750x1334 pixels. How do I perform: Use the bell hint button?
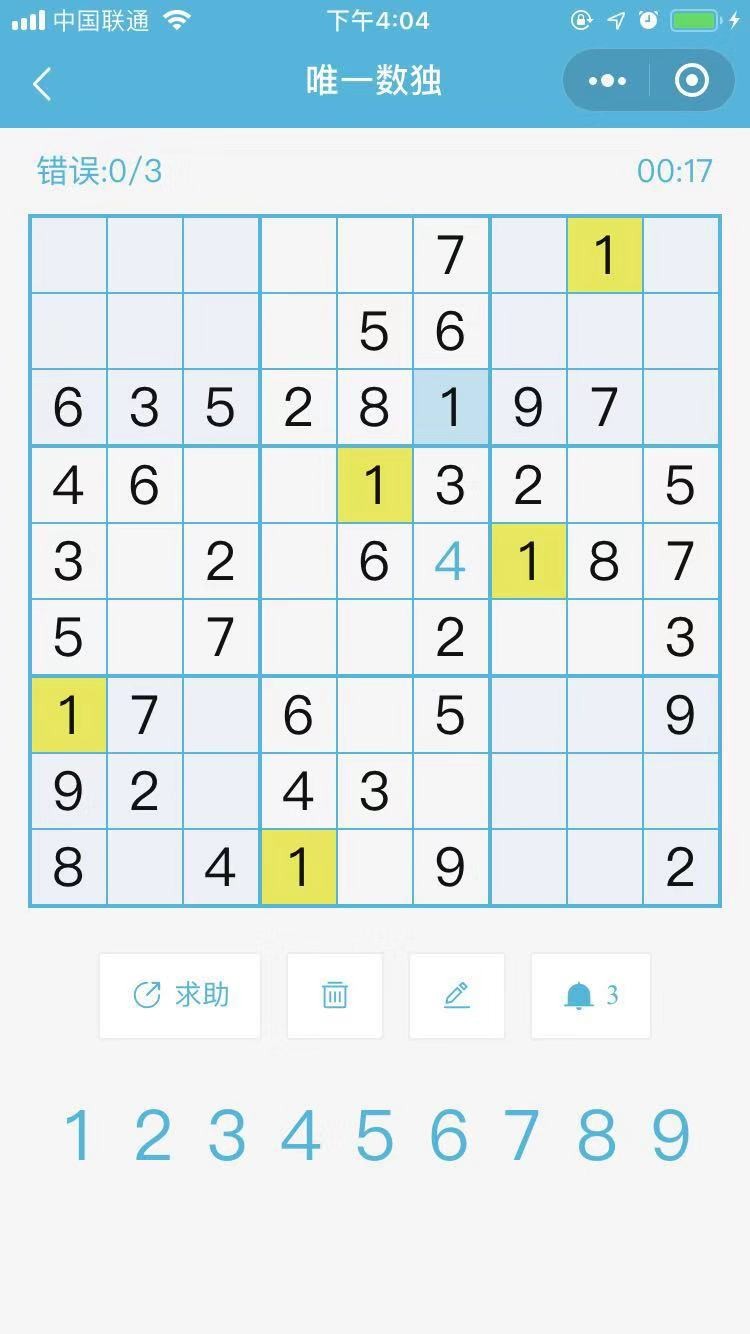(591, 995)
